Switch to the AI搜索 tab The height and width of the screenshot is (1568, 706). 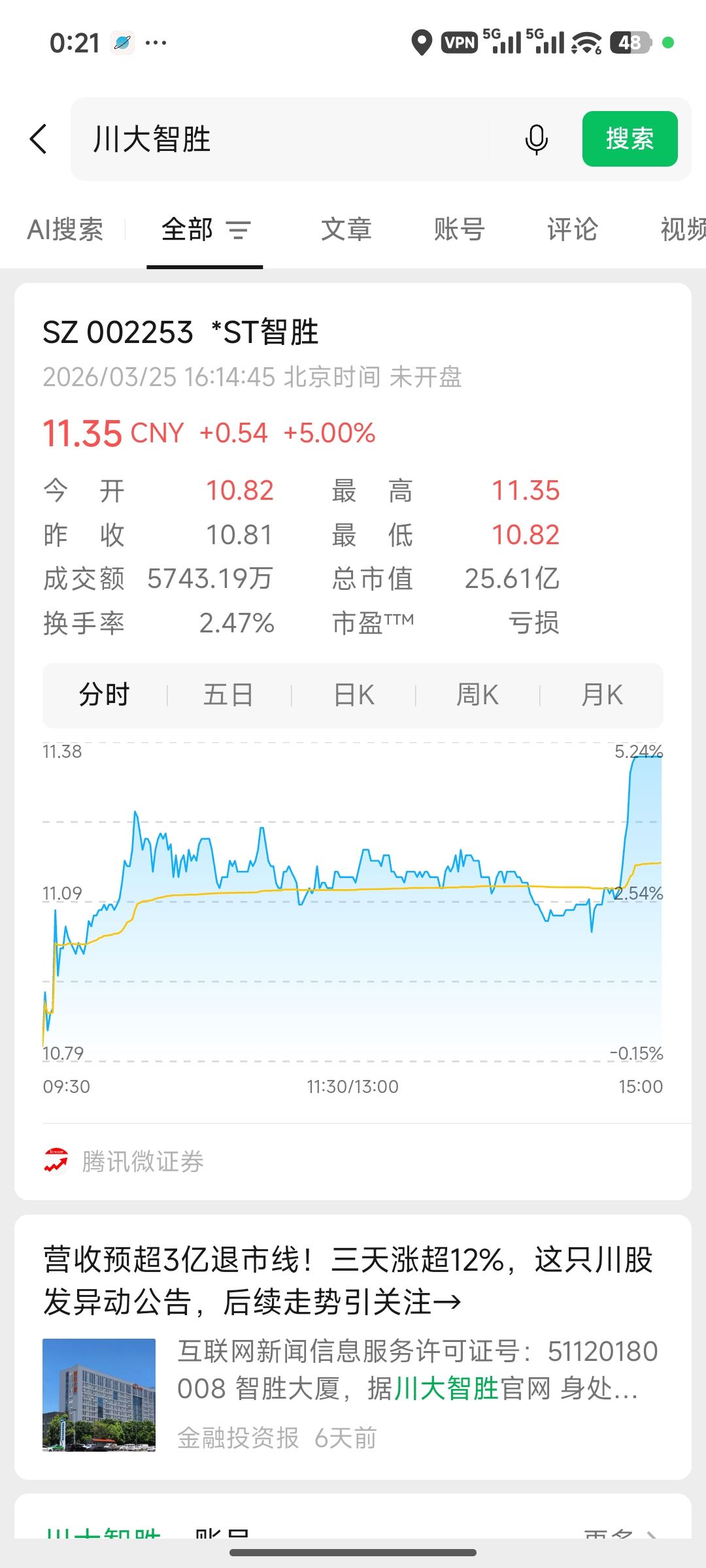click(x=65, y=230)
